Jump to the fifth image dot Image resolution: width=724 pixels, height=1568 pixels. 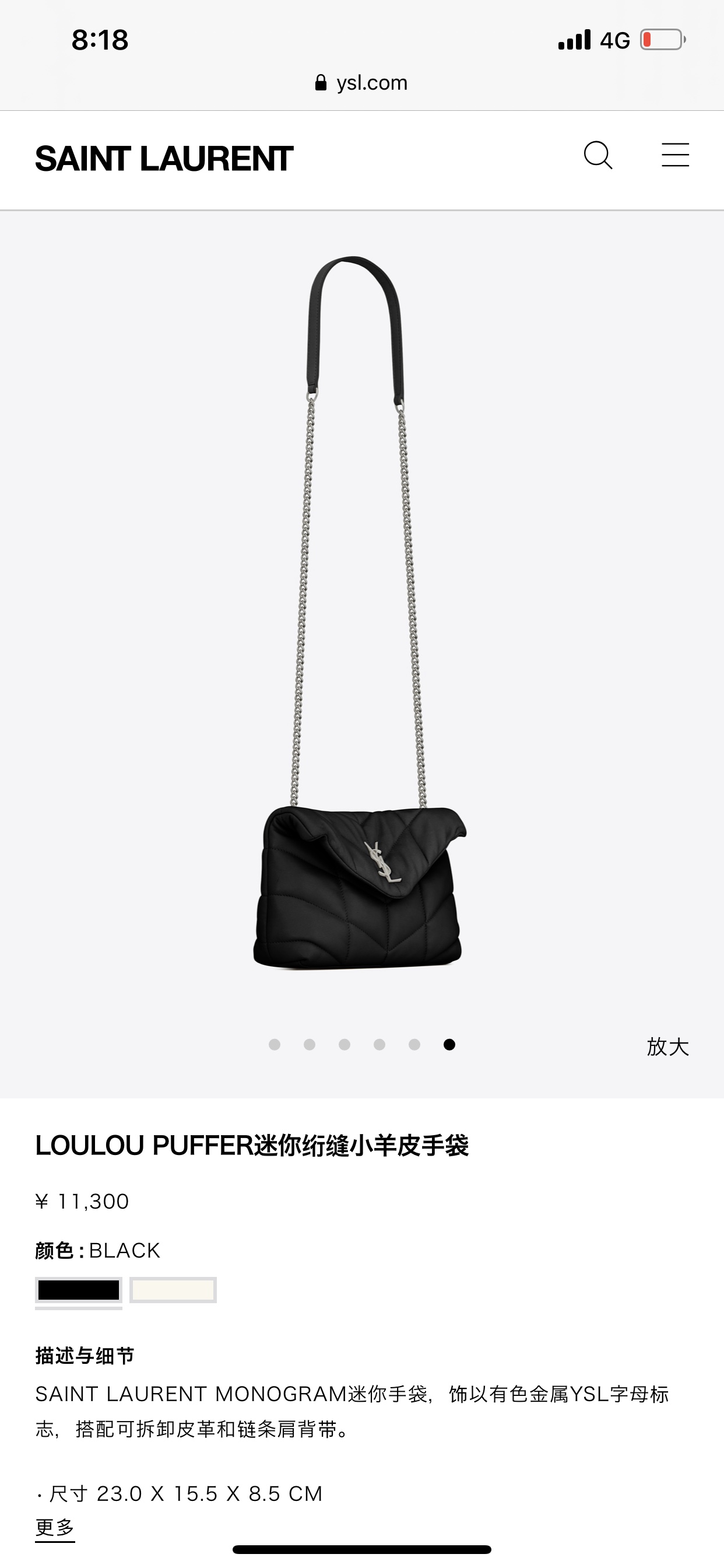point(414,1045)
